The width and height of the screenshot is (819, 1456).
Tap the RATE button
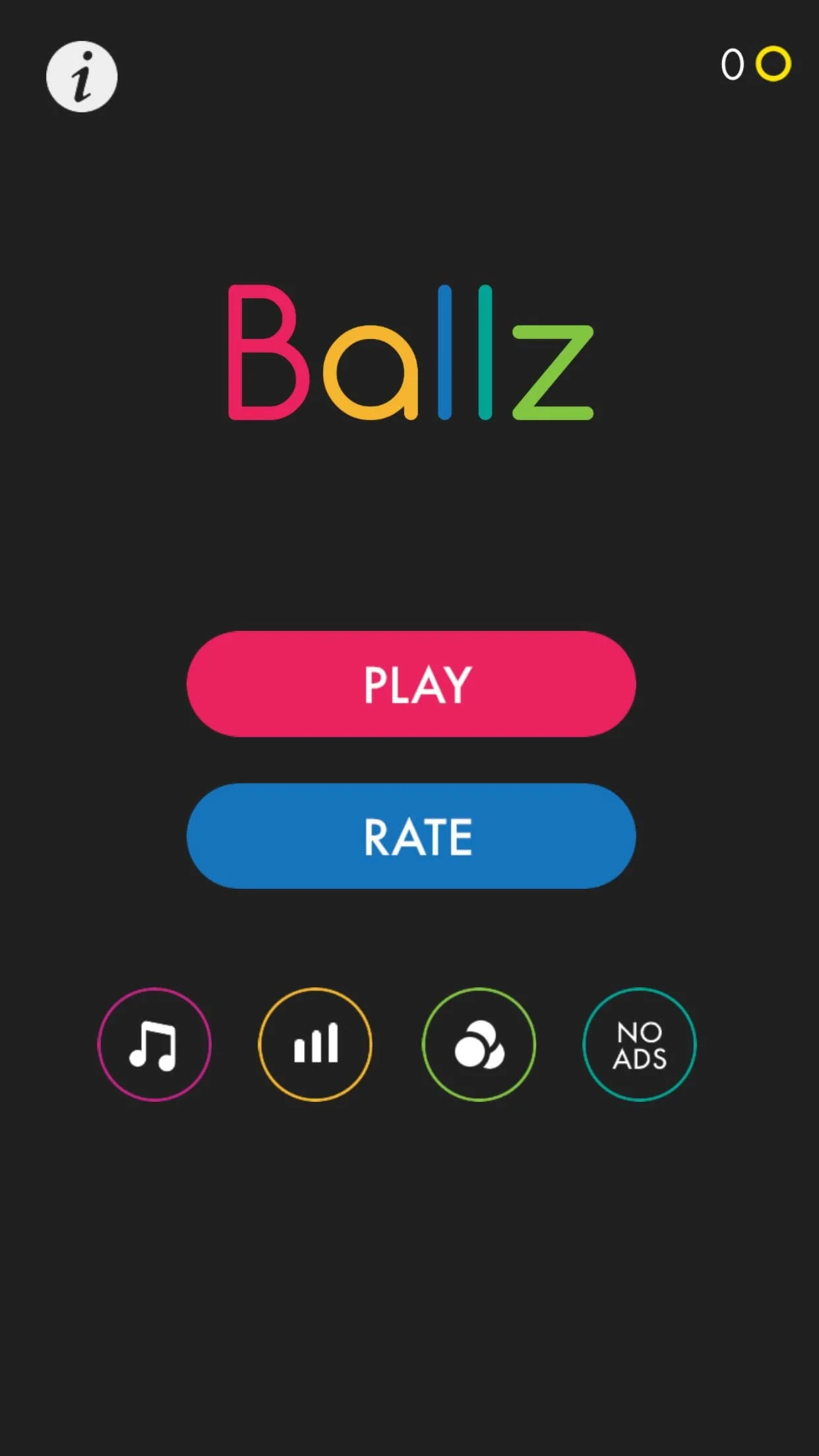411,836
